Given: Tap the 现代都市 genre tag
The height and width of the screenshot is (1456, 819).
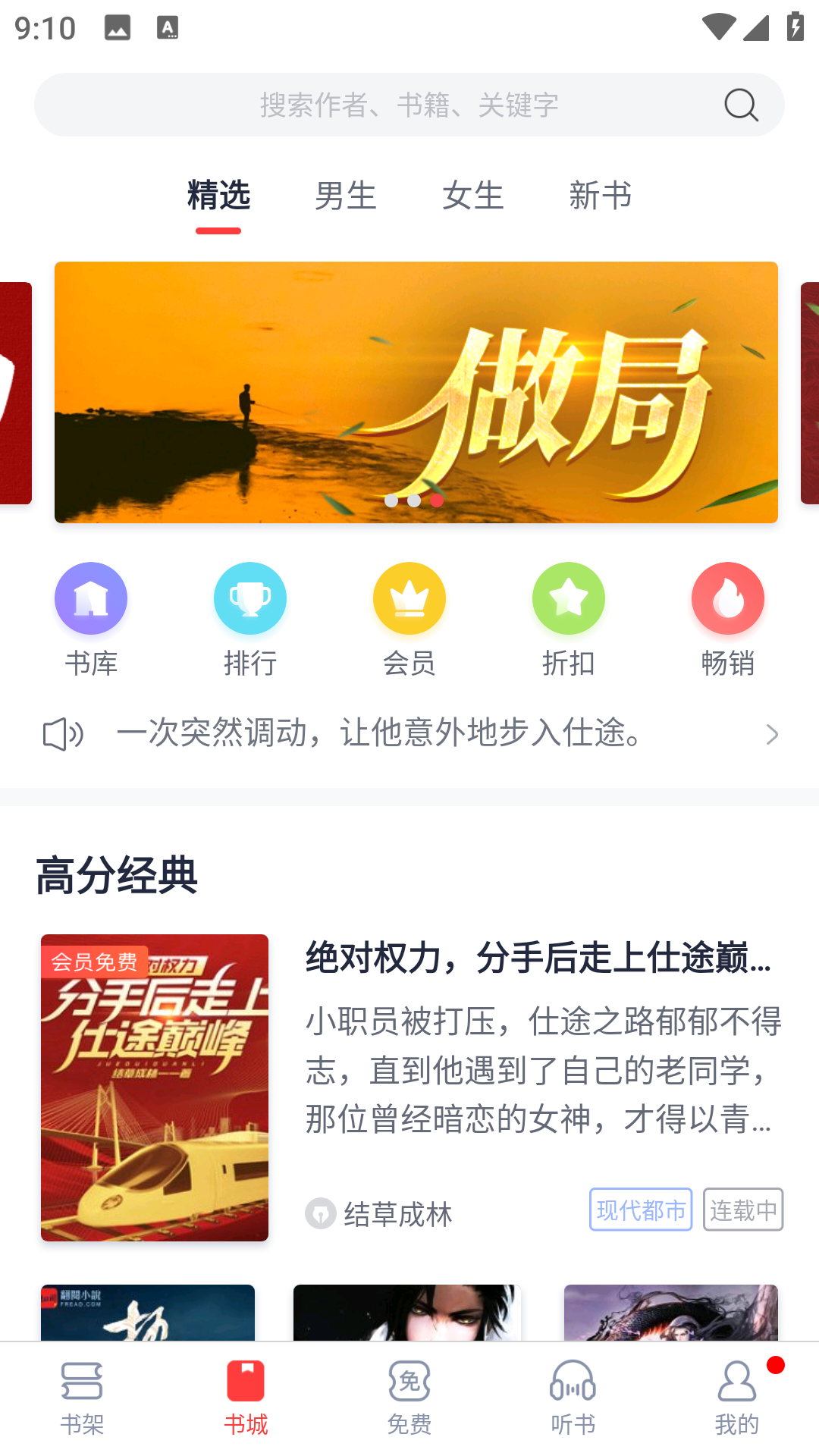Looking at the screenshot, I should tap(641, 1210).
